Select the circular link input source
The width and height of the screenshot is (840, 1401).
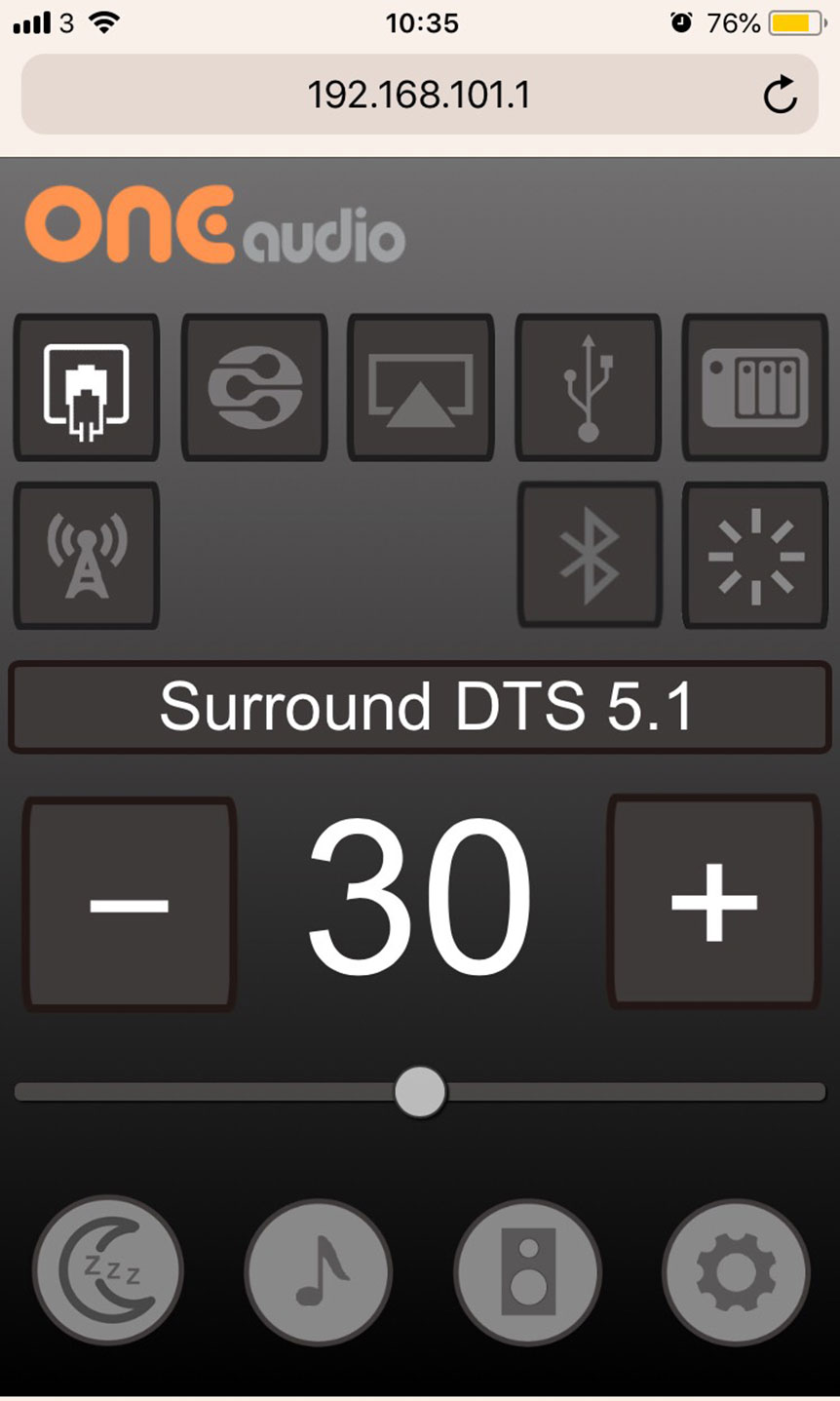[254, 388]
